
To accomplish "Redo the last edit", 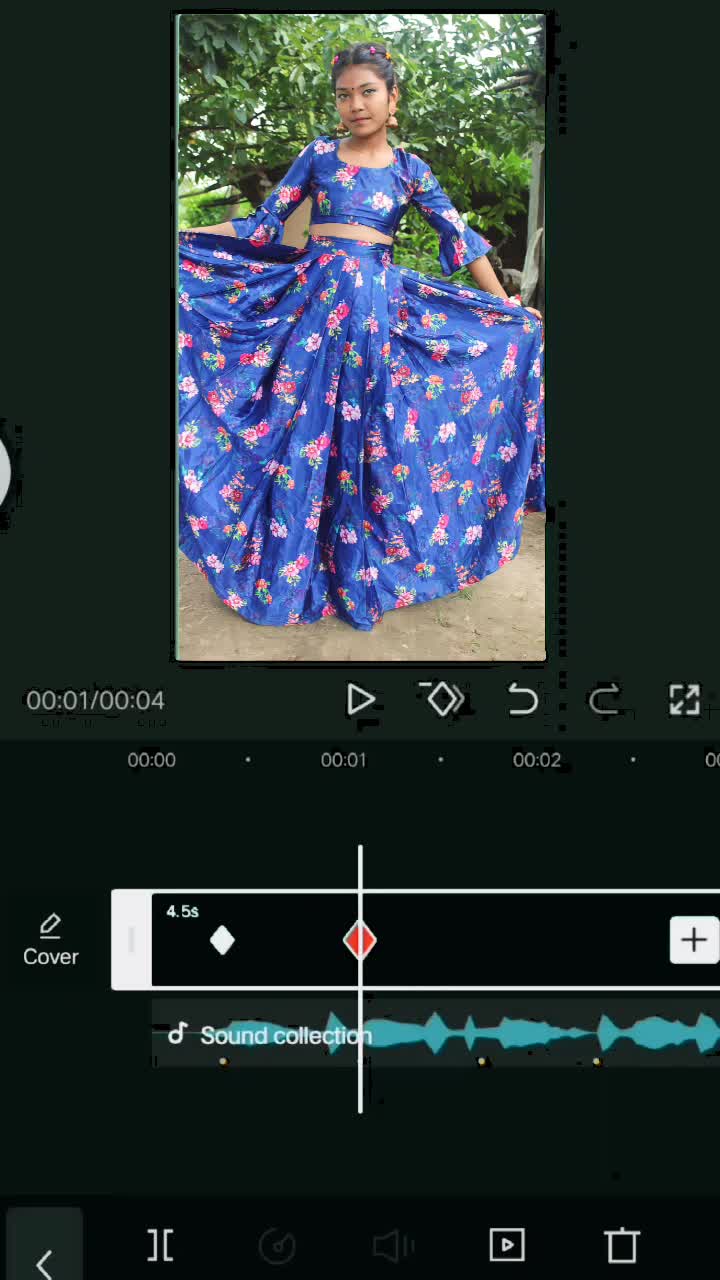I will coord(604,700).
